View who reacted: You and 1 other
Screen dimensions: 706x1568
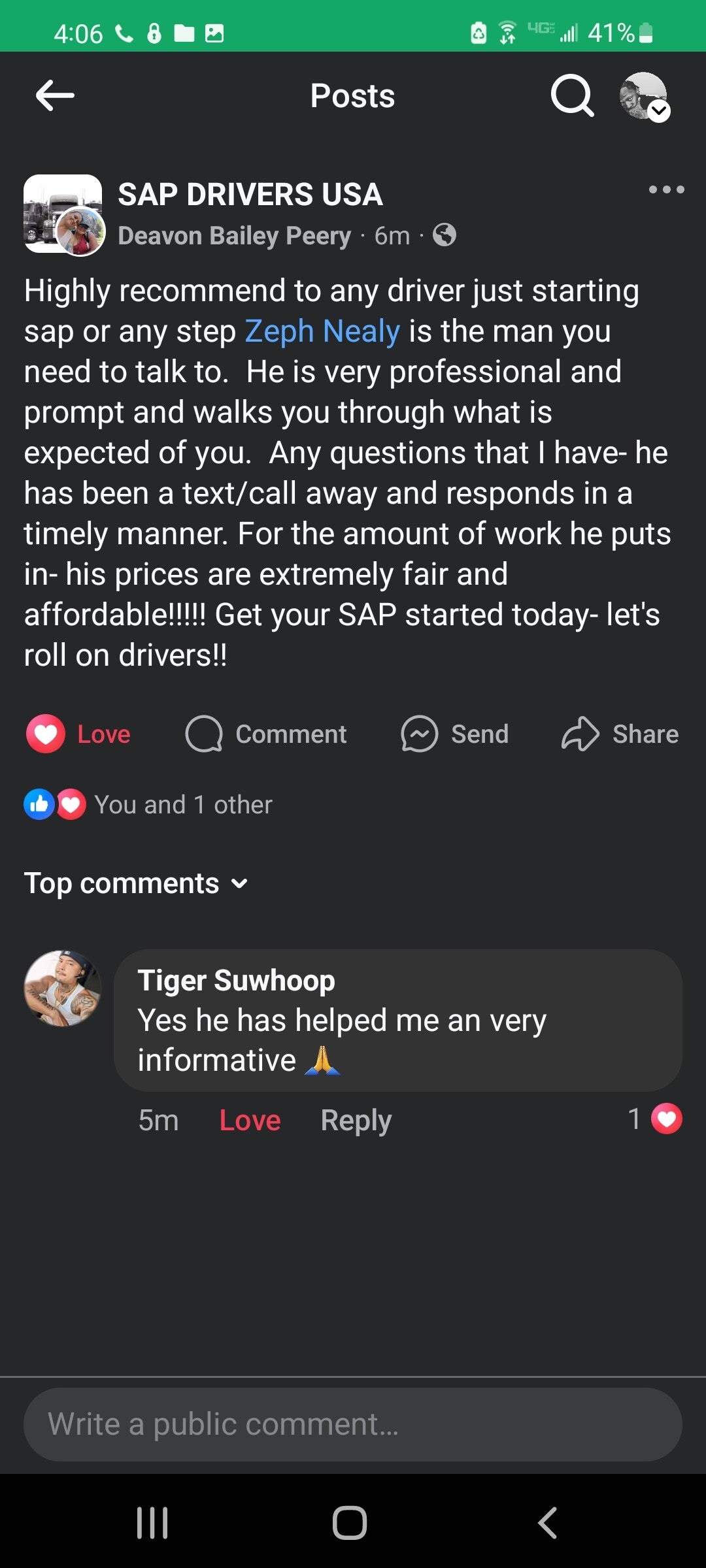(x=148, y=805)
